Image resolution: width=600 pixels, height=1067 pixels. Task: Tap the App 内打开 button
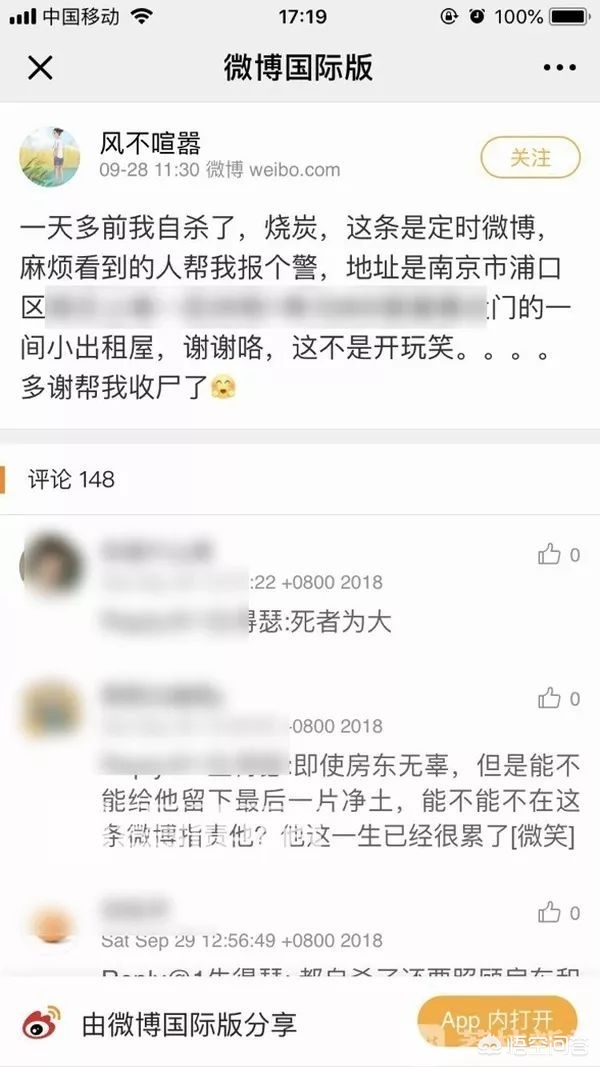pyautogui.click(x=497, y=1021)
